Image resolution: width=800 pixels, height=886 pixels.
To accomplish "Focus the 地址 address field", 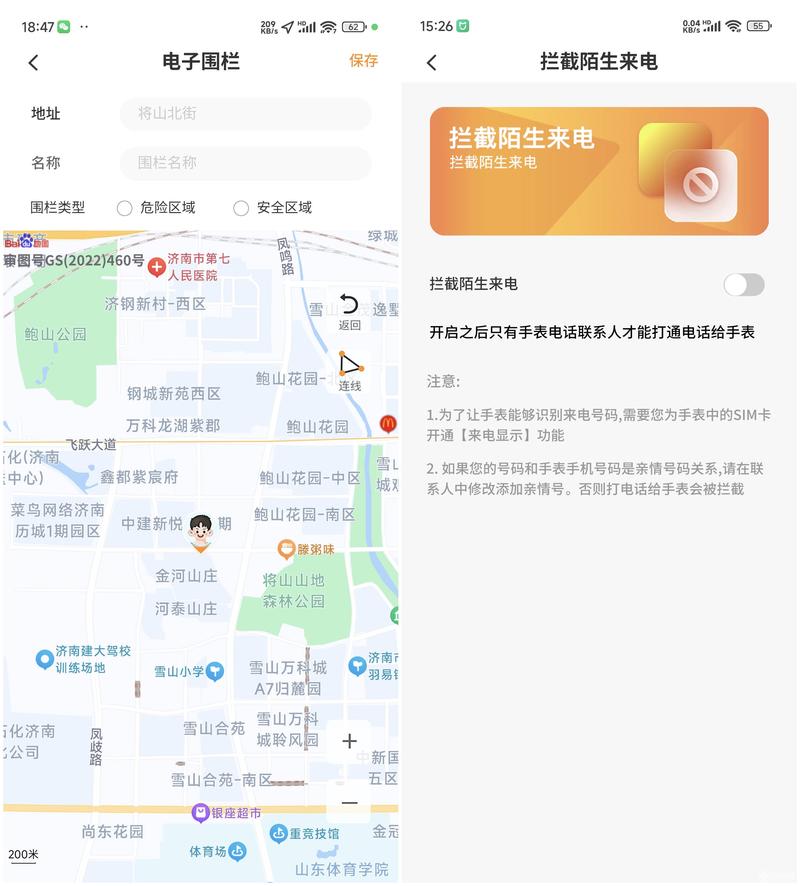I will coord(245,113).
